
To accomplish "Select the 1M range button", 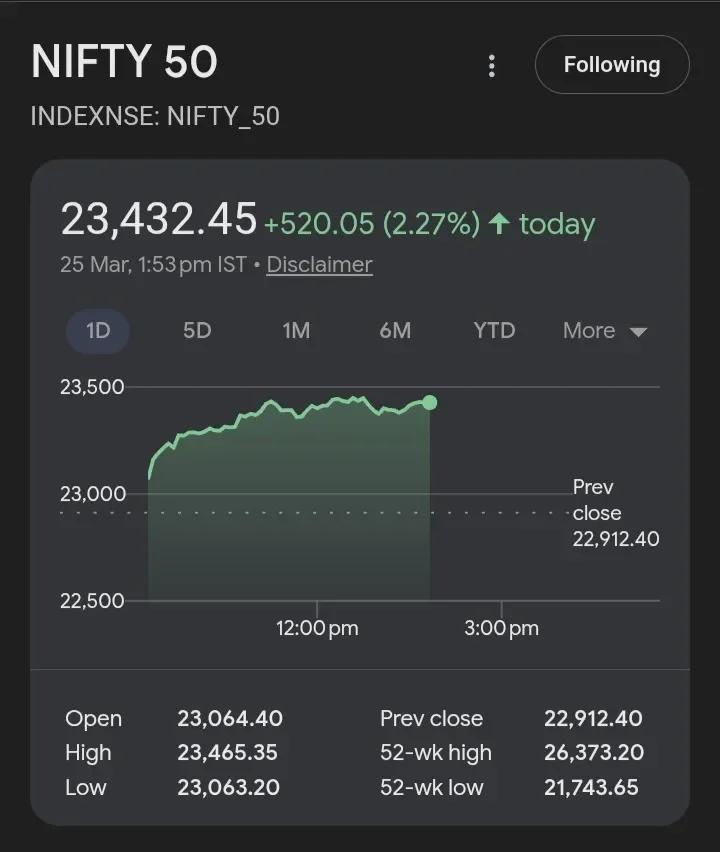I will (296, 330).
